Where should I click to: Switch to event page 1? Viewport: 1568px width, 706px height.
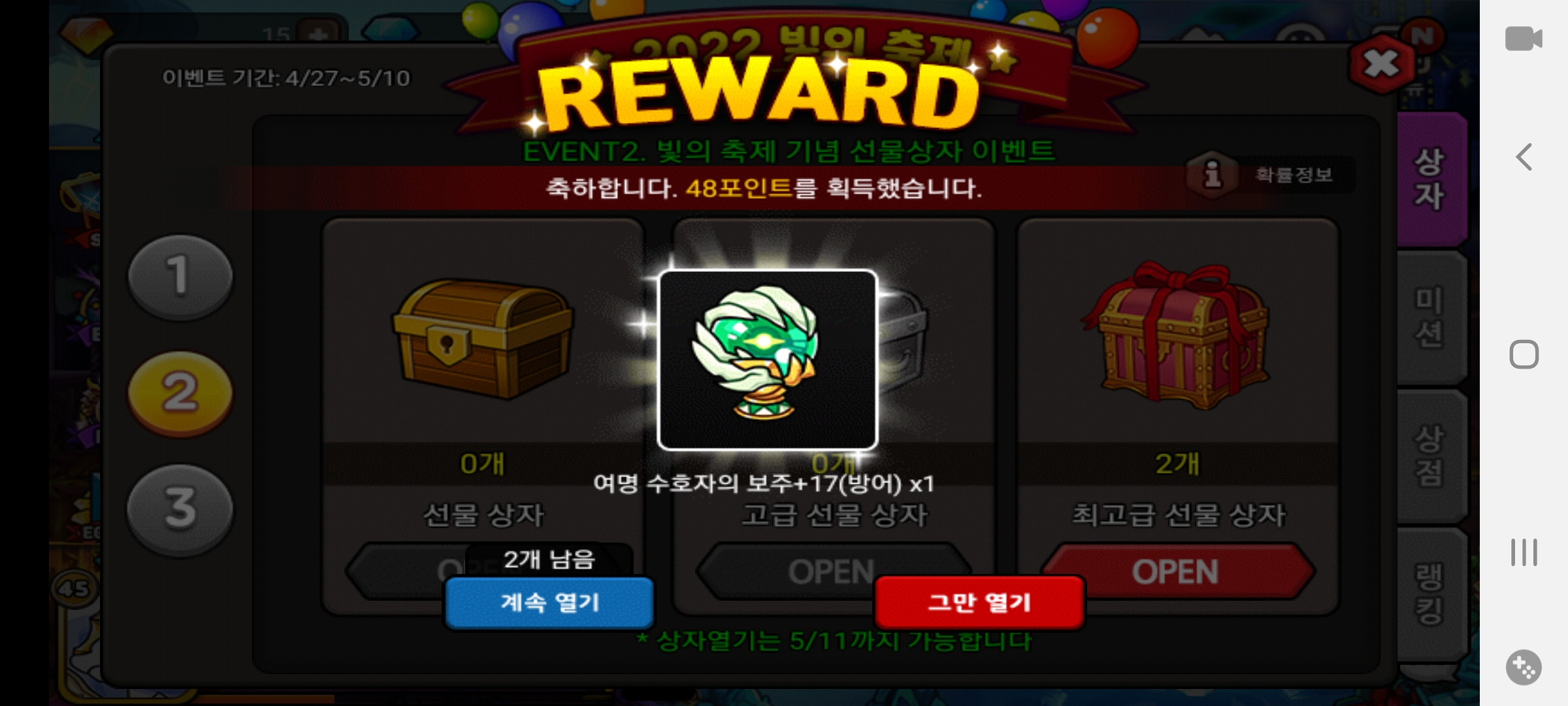click(x=180, y=276)
